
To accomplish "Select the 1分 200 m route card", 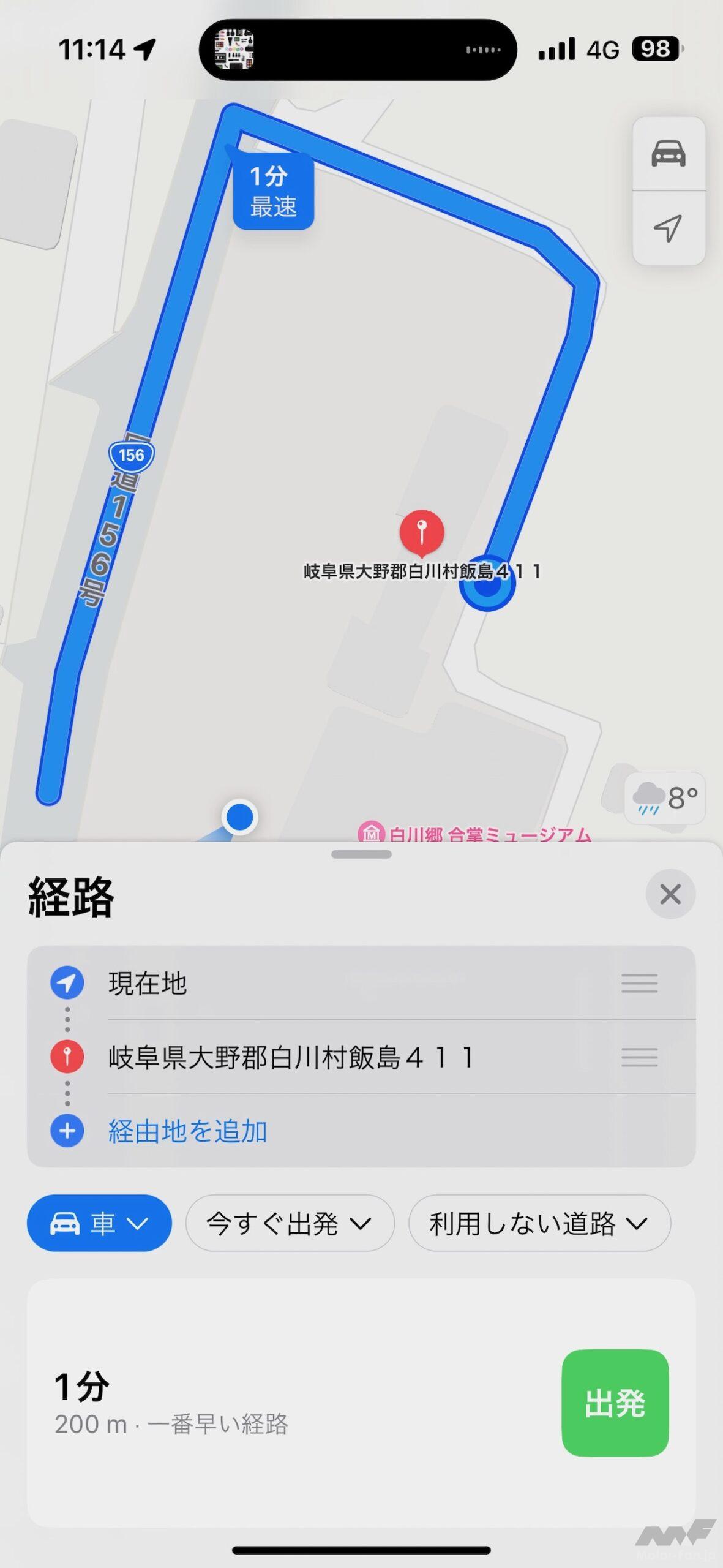I will [275, 1403].
